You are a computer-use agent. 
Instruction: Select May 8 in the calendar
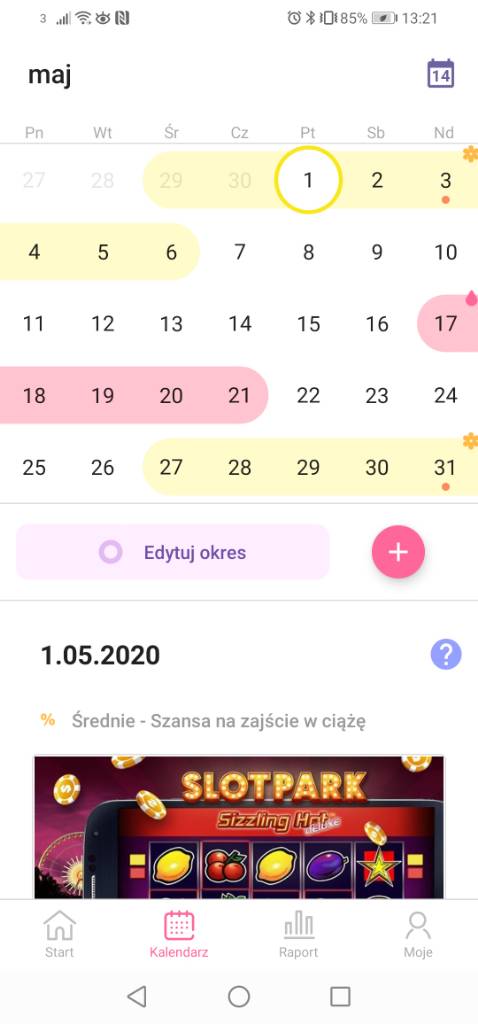pos(308,252)
